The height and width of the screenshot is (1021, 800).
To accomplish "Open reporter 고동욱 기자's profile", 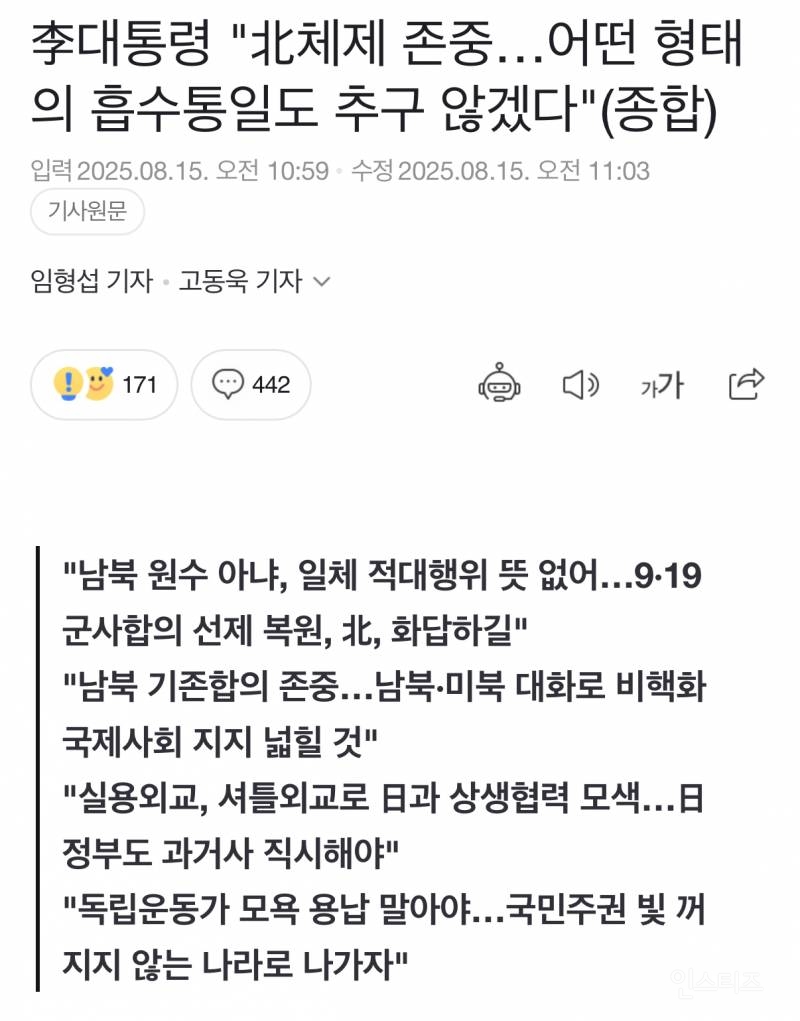I will click(240, 282).
